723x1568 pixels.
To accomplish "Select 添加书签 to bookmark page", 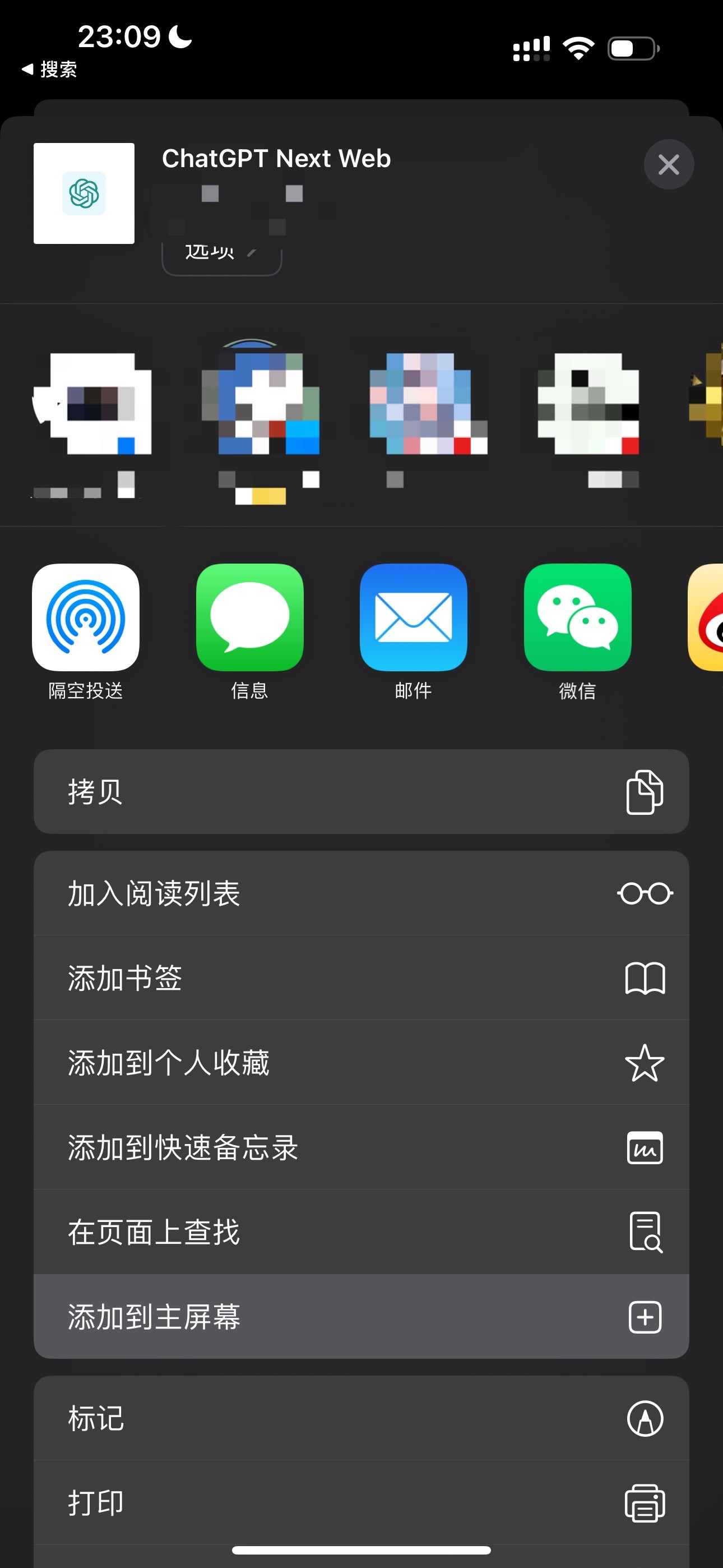I will tap(361, 977).
